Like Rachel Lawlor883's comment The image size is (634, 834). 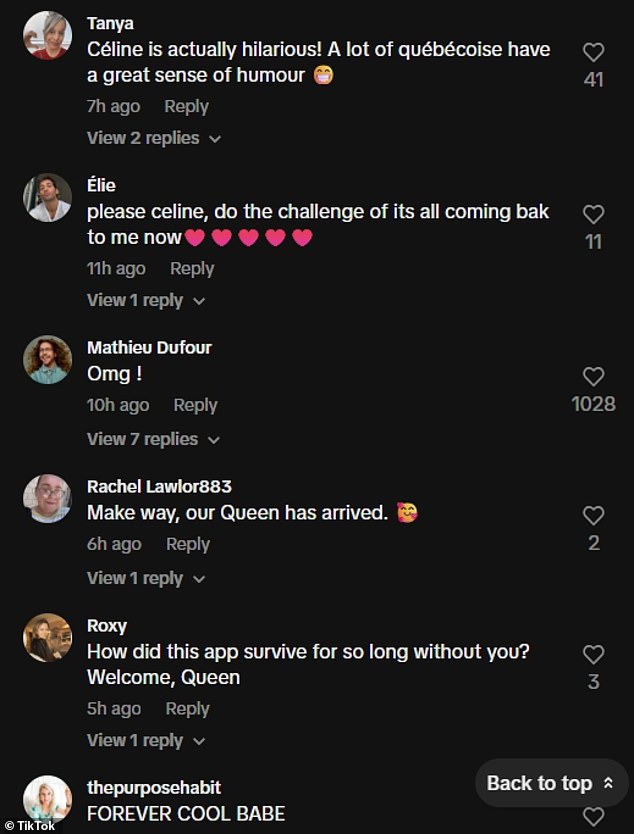pos(593,516)
